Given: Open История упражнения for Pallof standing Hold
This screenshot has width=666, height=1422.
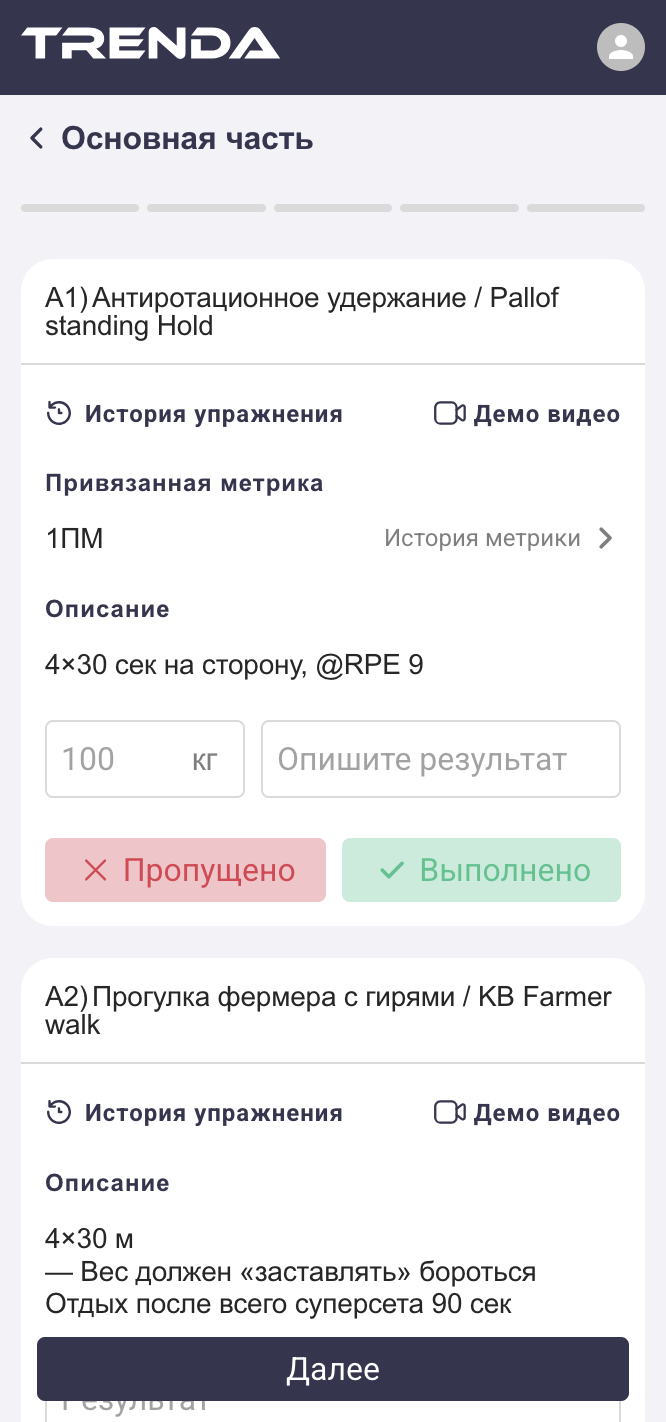Looking at the screenshot, I should 195,414.
